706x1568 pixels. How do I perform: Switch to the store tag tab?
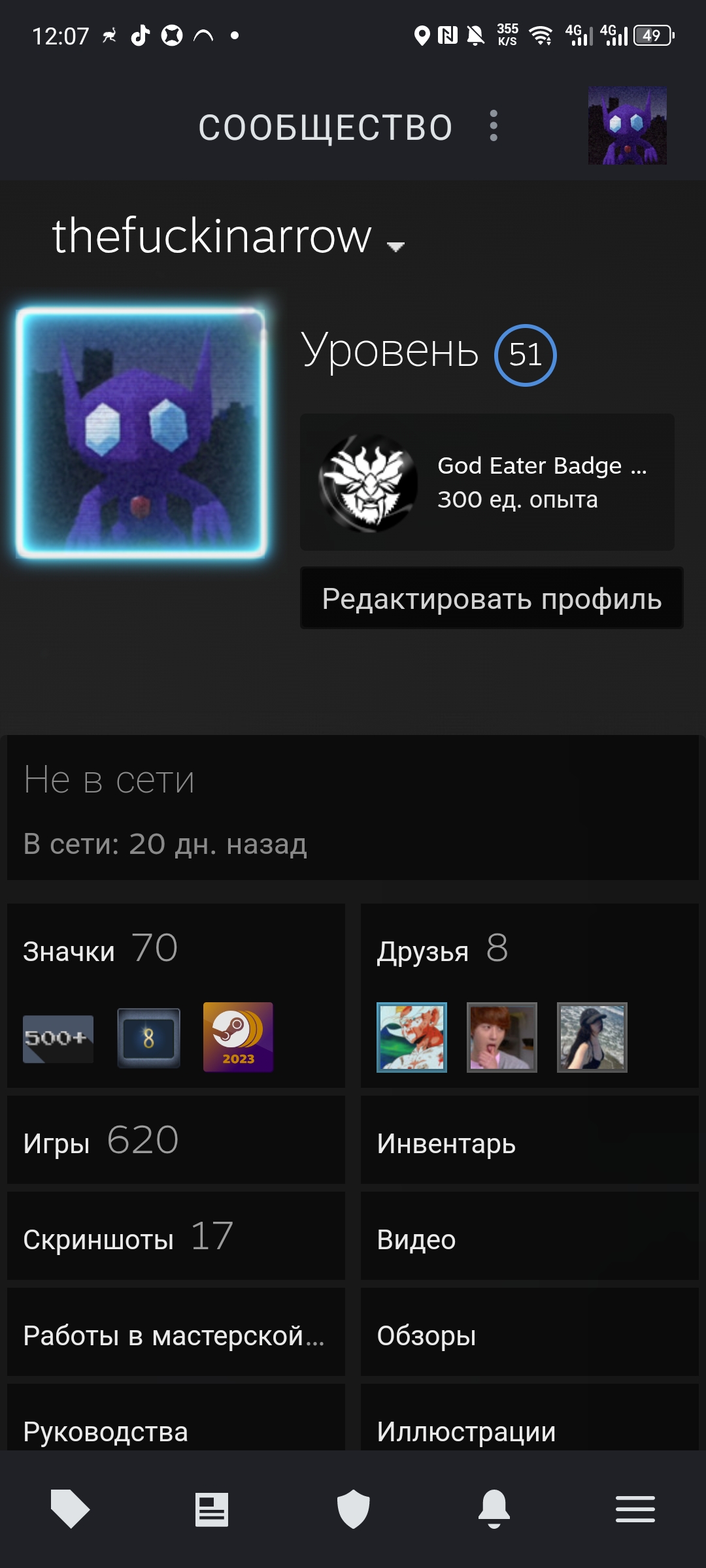click(x=70, y=1509)
